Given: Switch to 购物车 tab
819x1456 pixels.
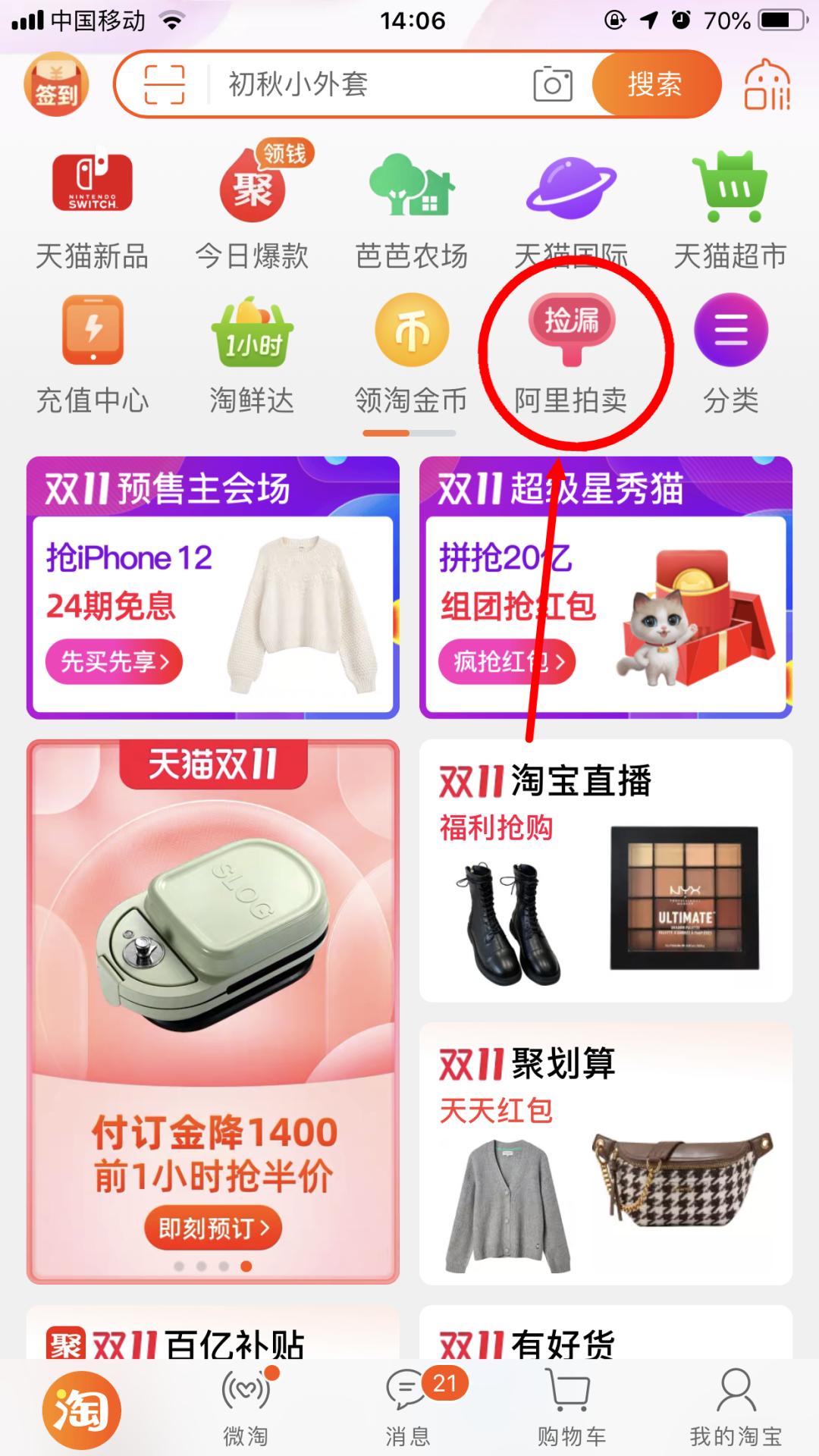Looking at the screenshot, I should point(572,1407).
